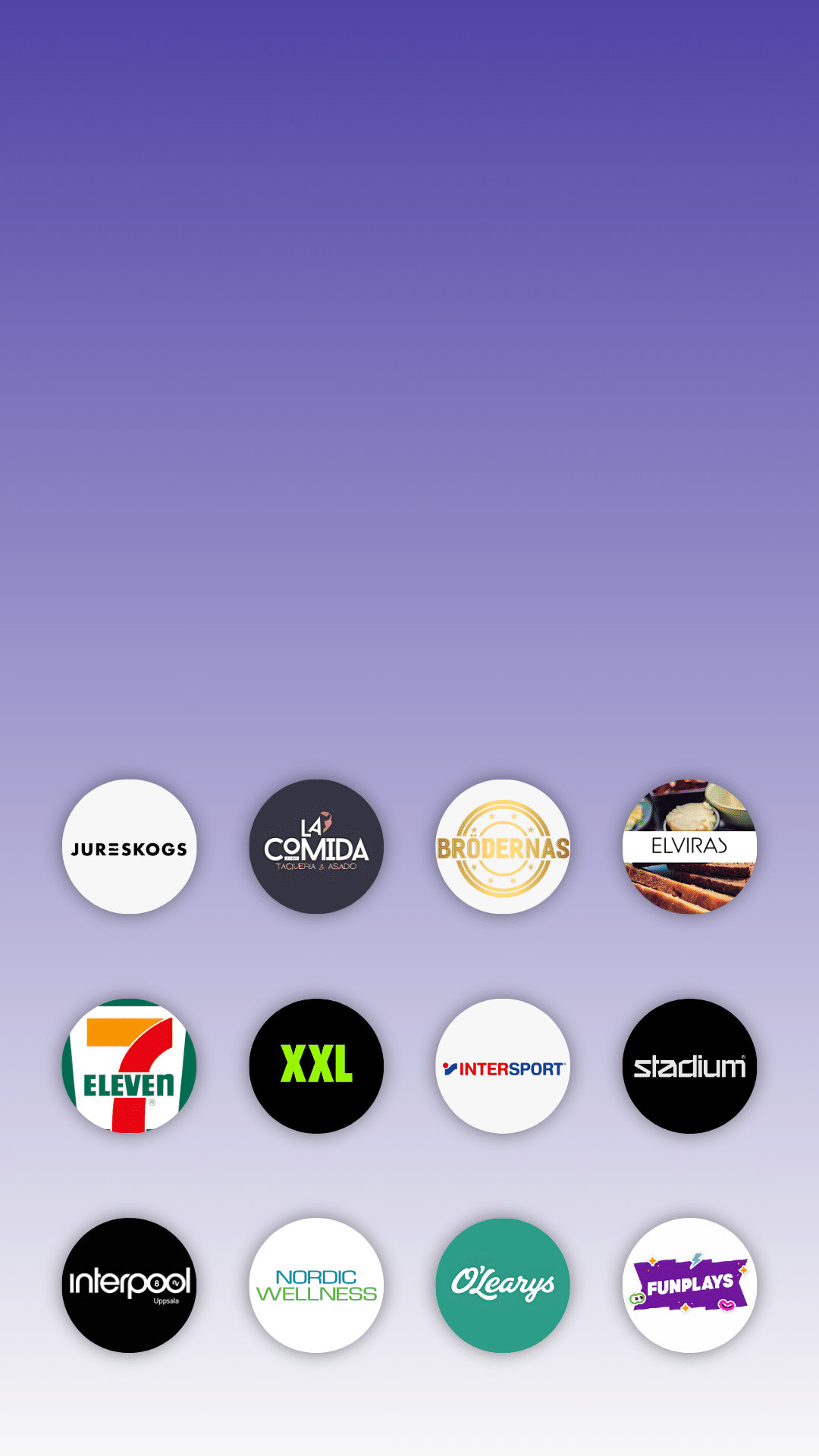Image resolution: width=819 pixels, height=1456 pixels.
Task: Open the 7-Eleven partner tile
Action: tap(129, 1066)
